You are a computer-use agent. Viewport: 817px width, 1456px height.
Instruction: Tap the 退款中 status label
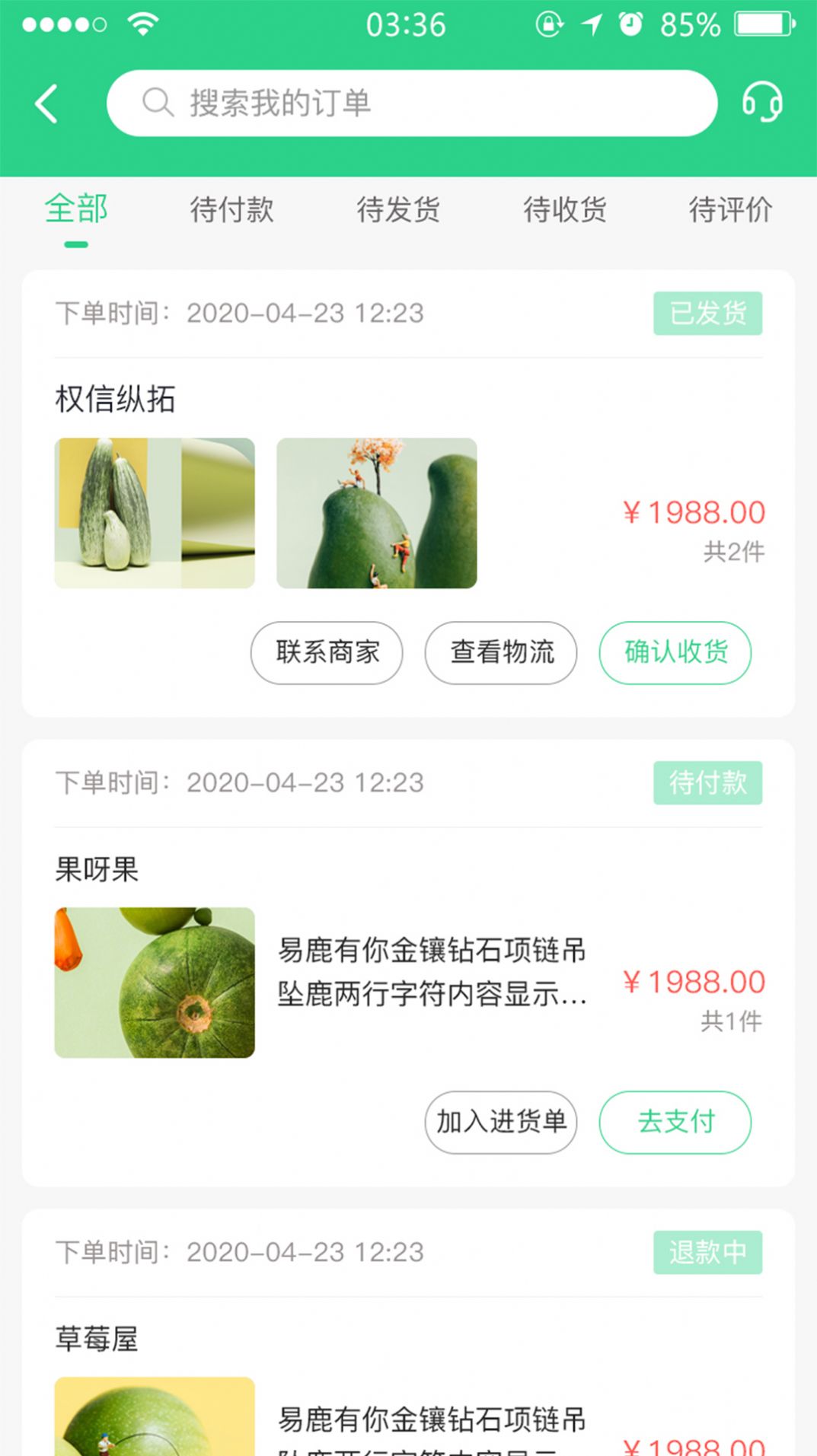pyautogui.click(x=707, y=1253)
